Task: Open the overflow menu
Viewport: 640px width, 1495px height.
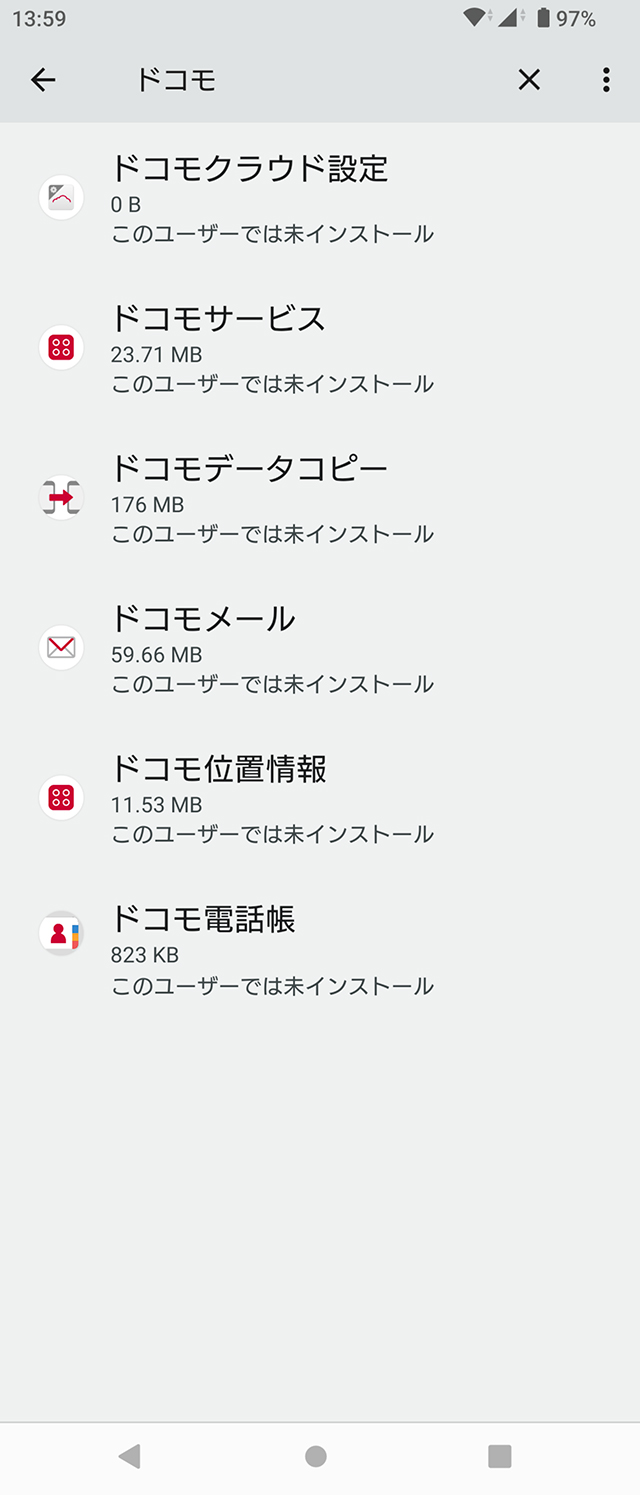Action: tap(606, 80)
